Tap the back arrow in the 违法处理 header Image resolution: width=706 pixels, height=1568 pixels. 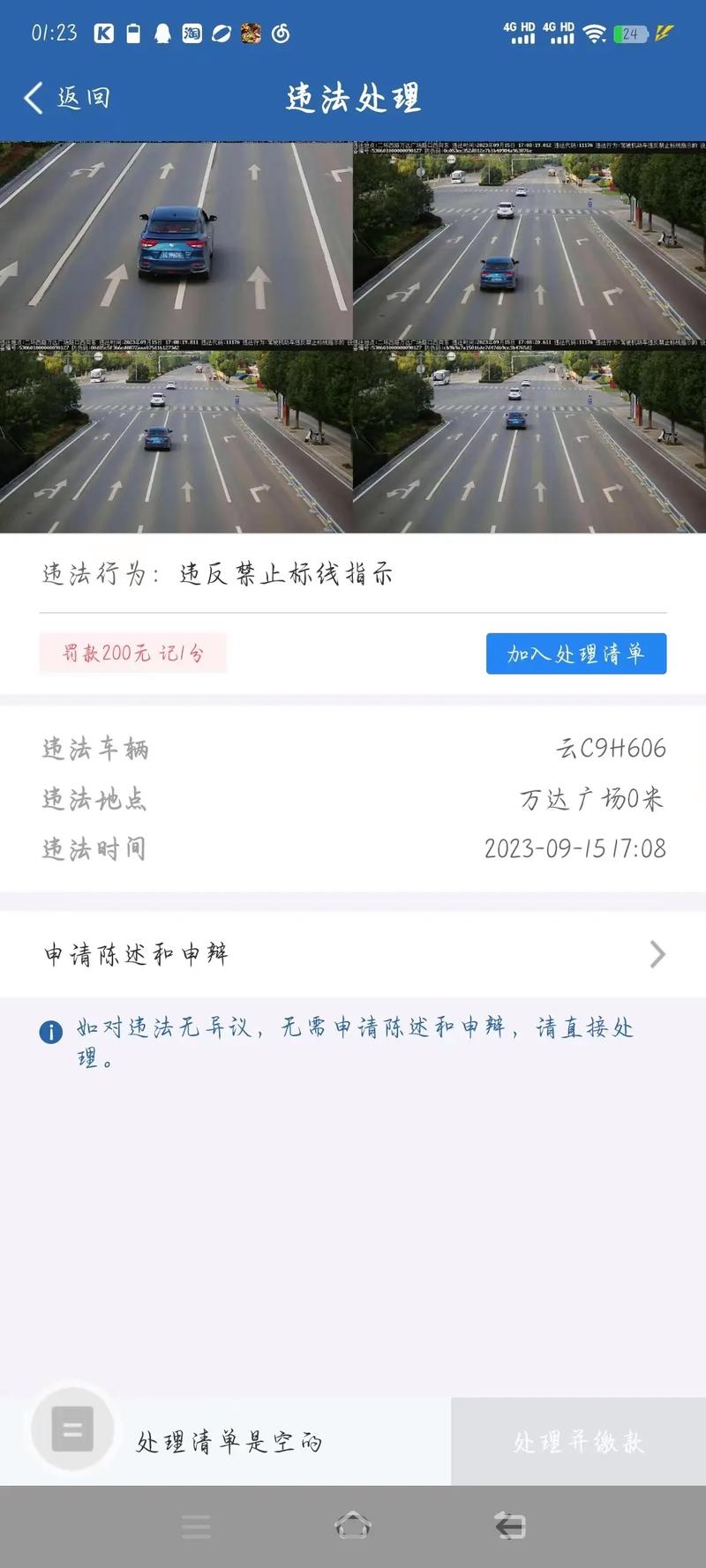(33, 99)
